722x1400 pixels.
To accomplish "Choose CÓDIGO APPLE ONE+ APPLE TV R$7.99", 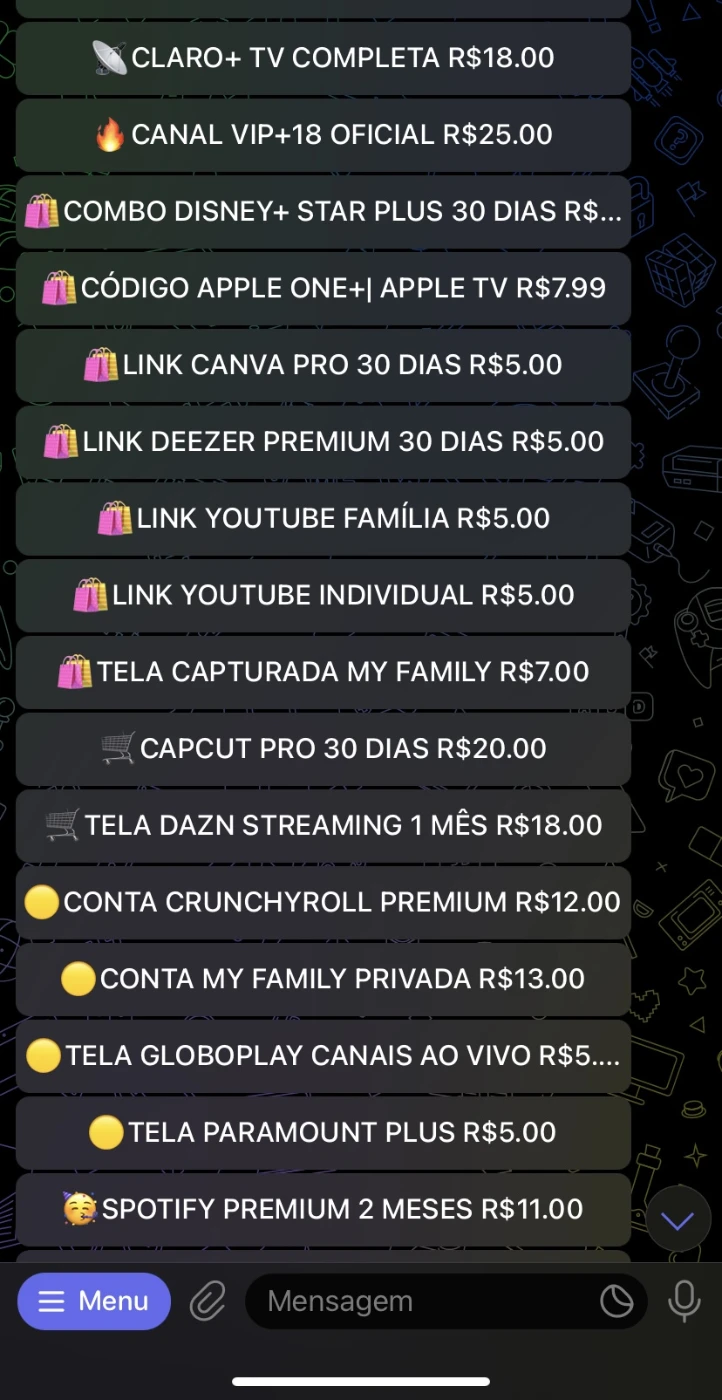I will (323, 287).
